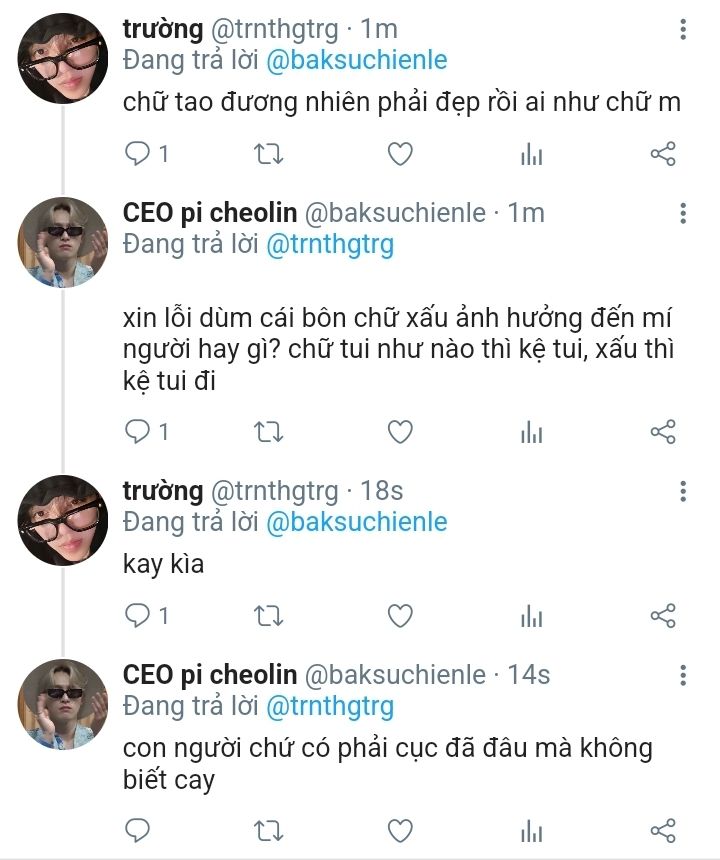Like the 'kay kìa' tweet

(400, 615)
